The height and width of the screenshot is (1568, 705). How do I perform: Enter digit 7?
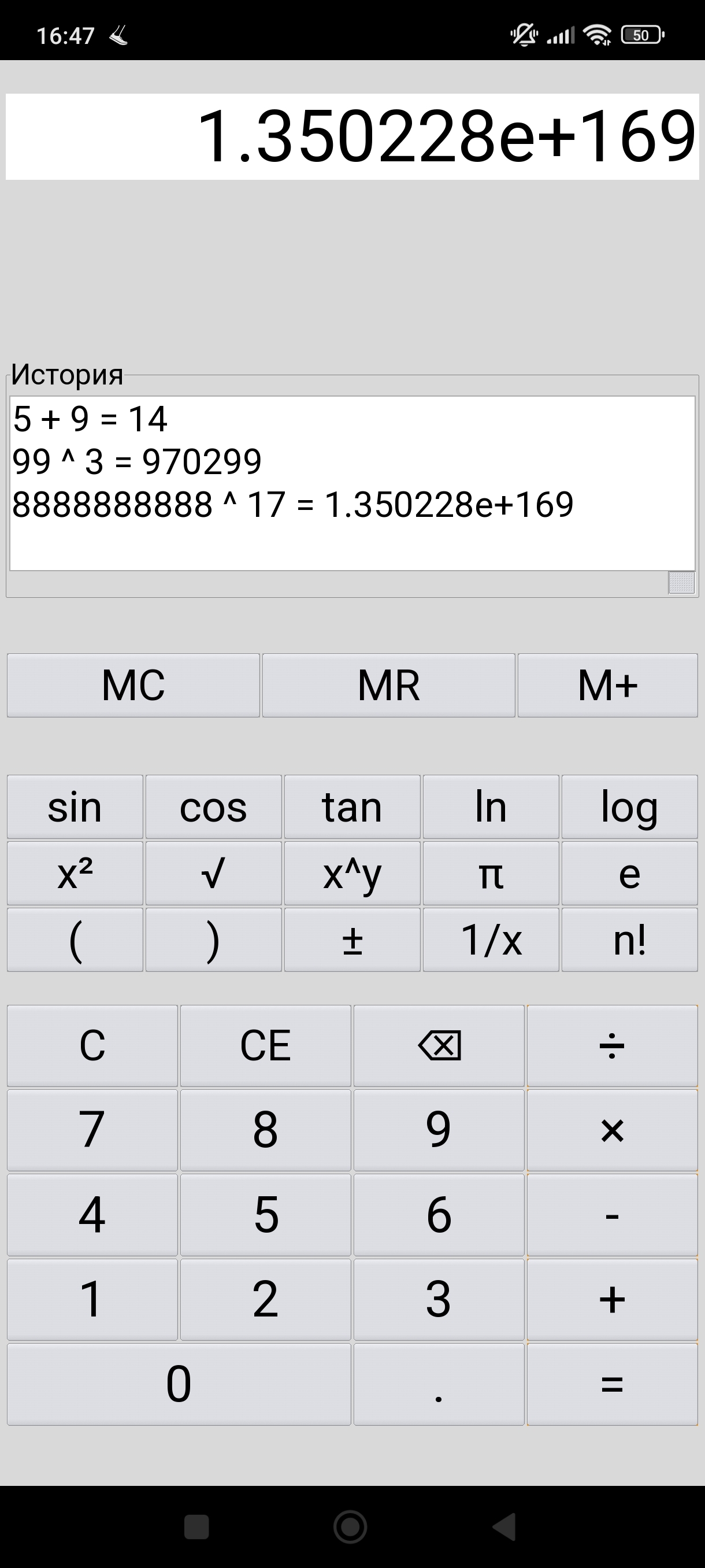click(92, 1130)
